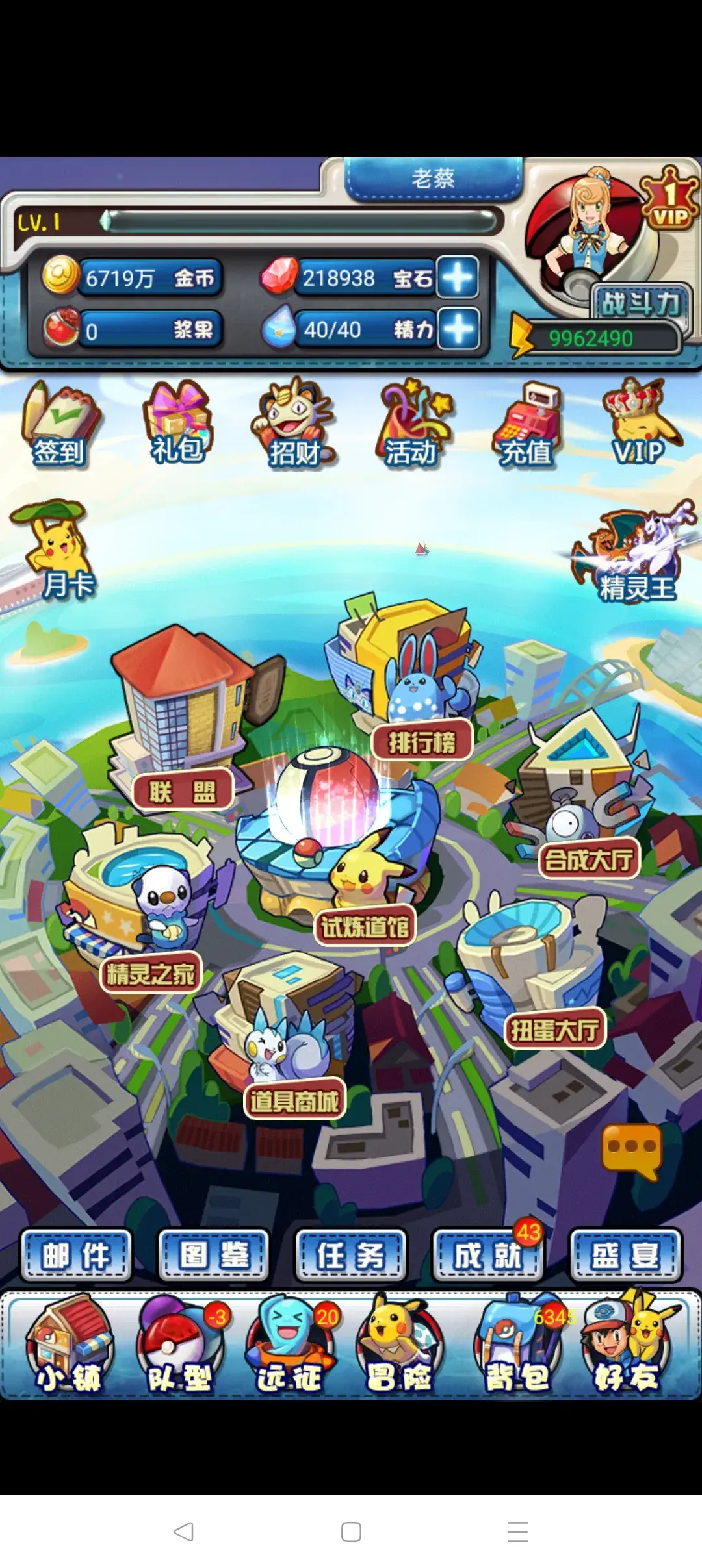View the 成就 achievements
The width and height of the screenshot is (702, 1568).
point(487,1255)
